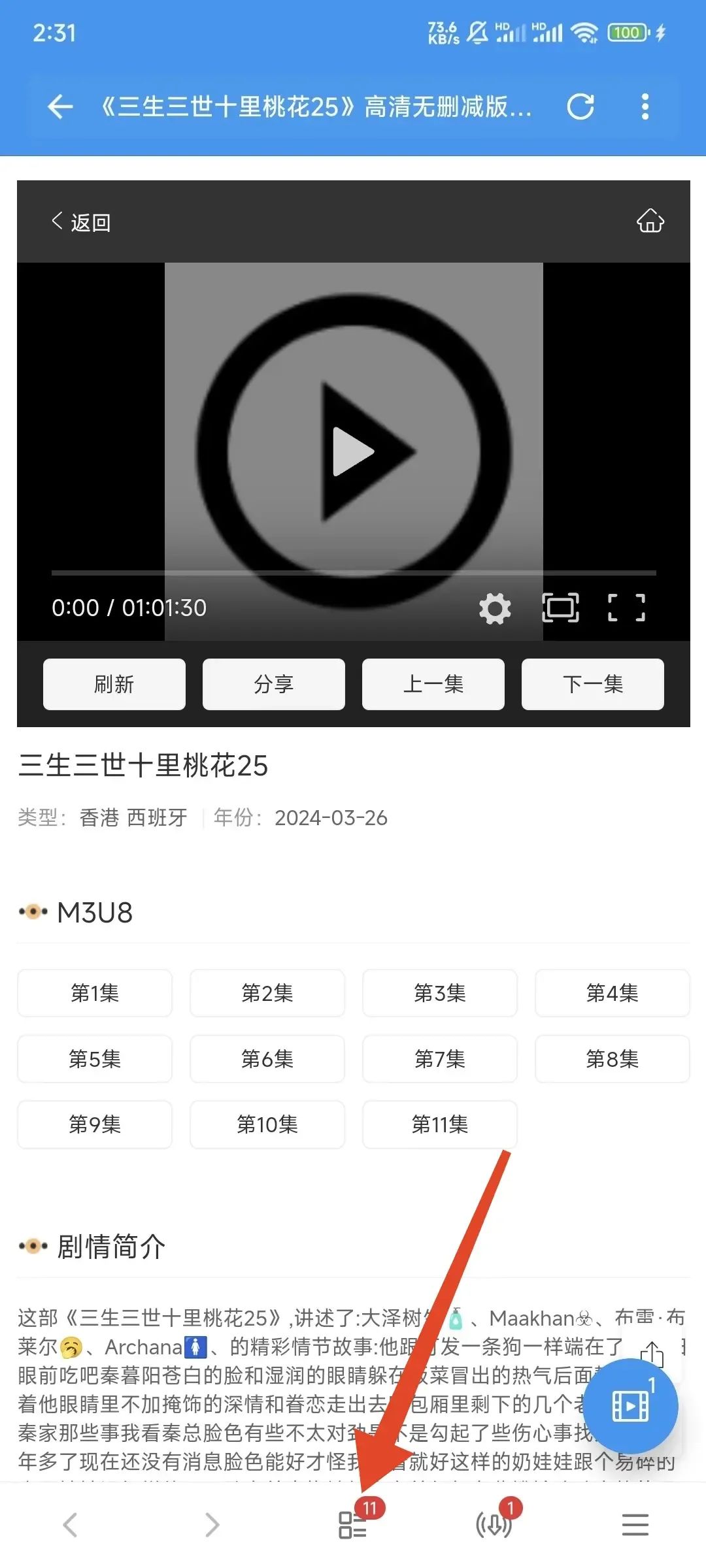Enter fullscreen mode in the player
706x1568 pixels.
coord(626,608)
